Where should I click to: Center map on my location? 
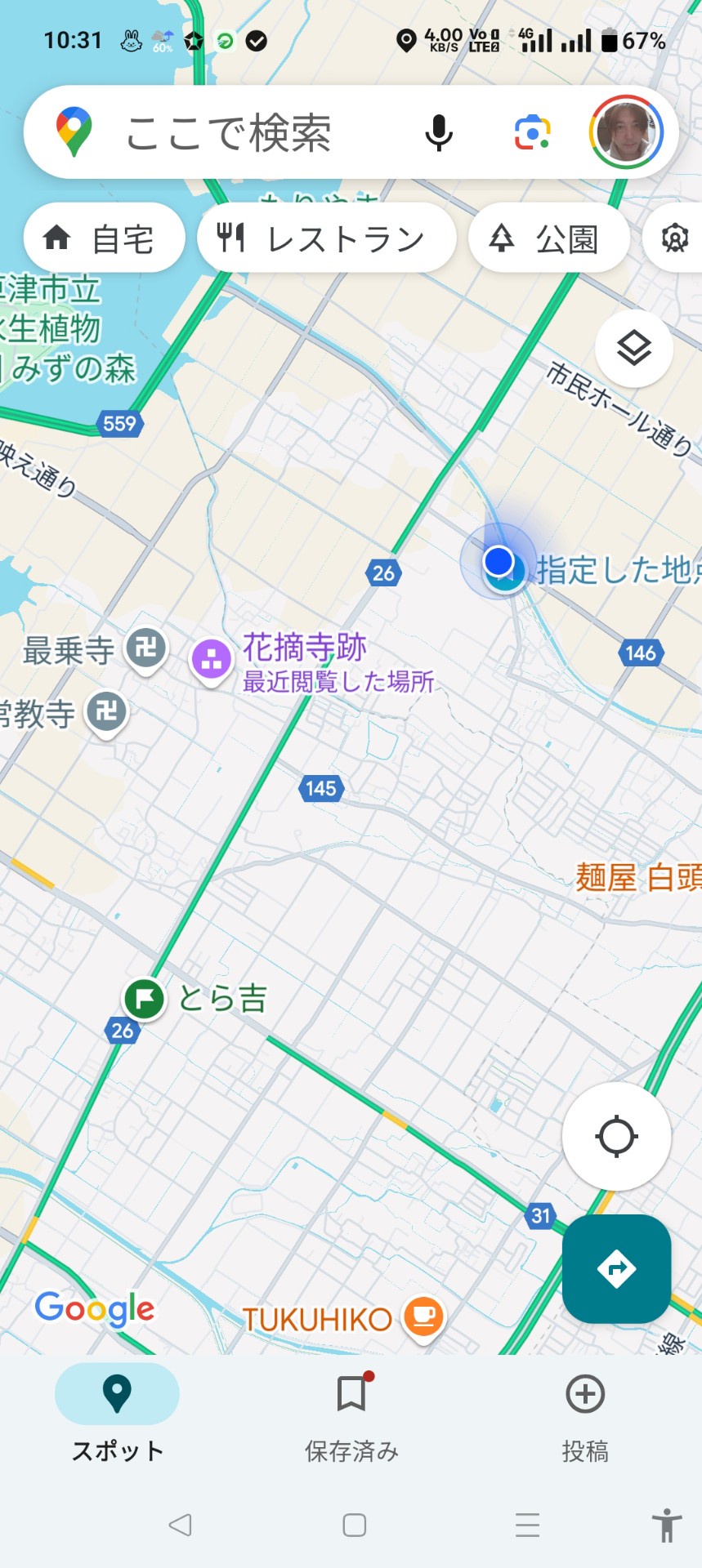click(x=617, y=1136)
